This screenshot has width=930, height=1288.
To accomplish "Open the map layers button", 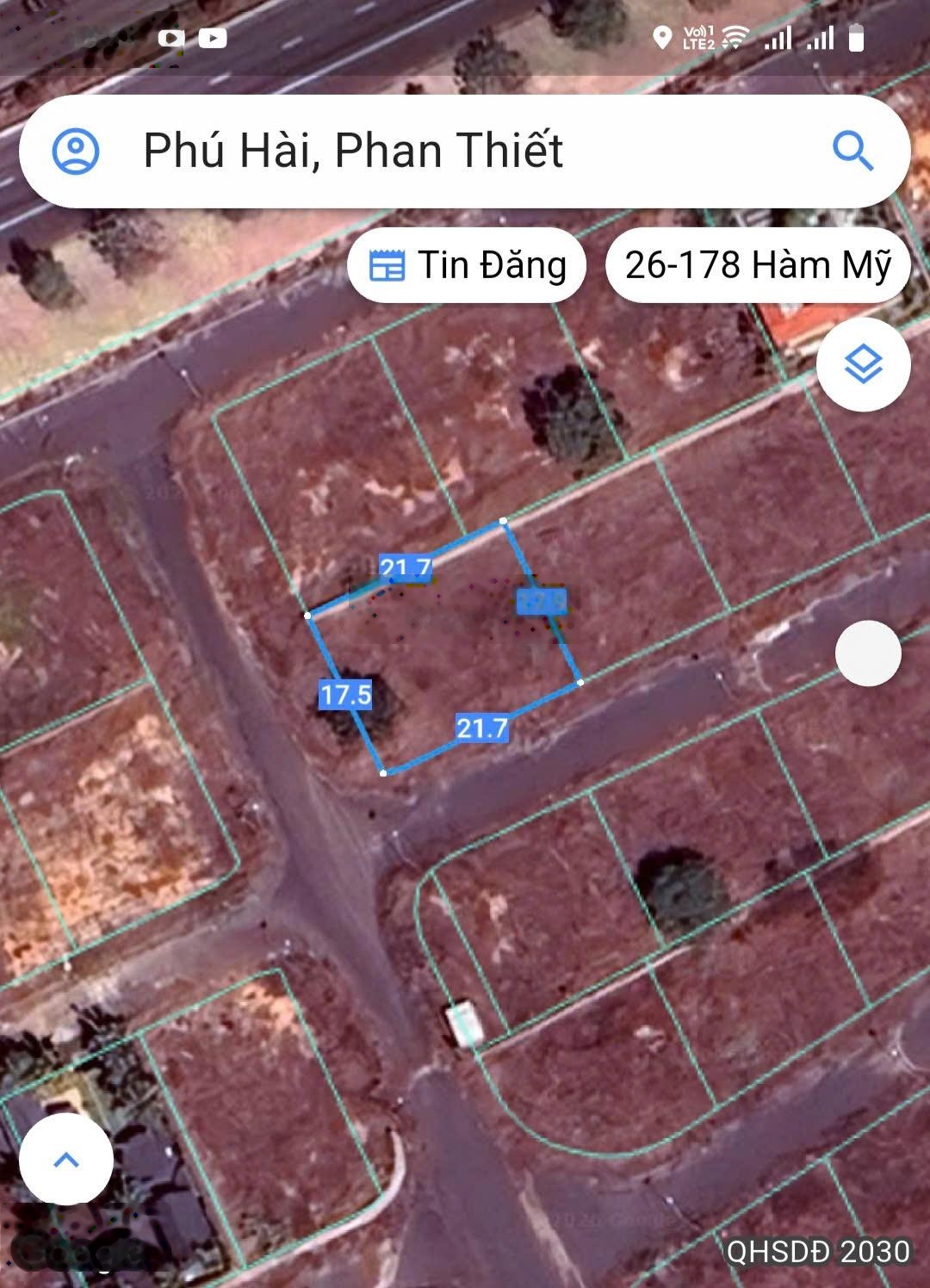I will [863, 365].
